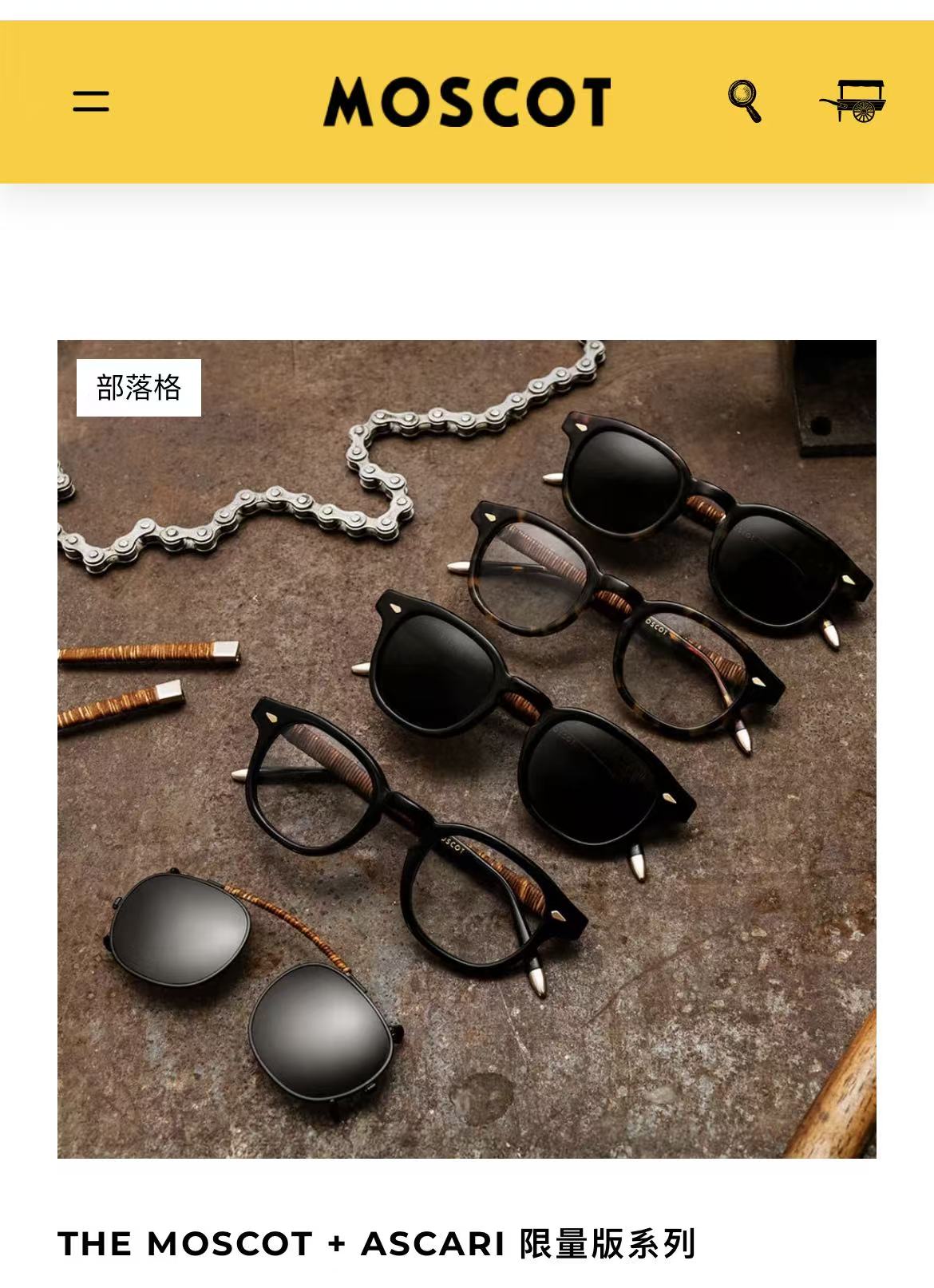This screenshot has height=1288, width=934.
Task: View the shopping cart
Action: 853,101
